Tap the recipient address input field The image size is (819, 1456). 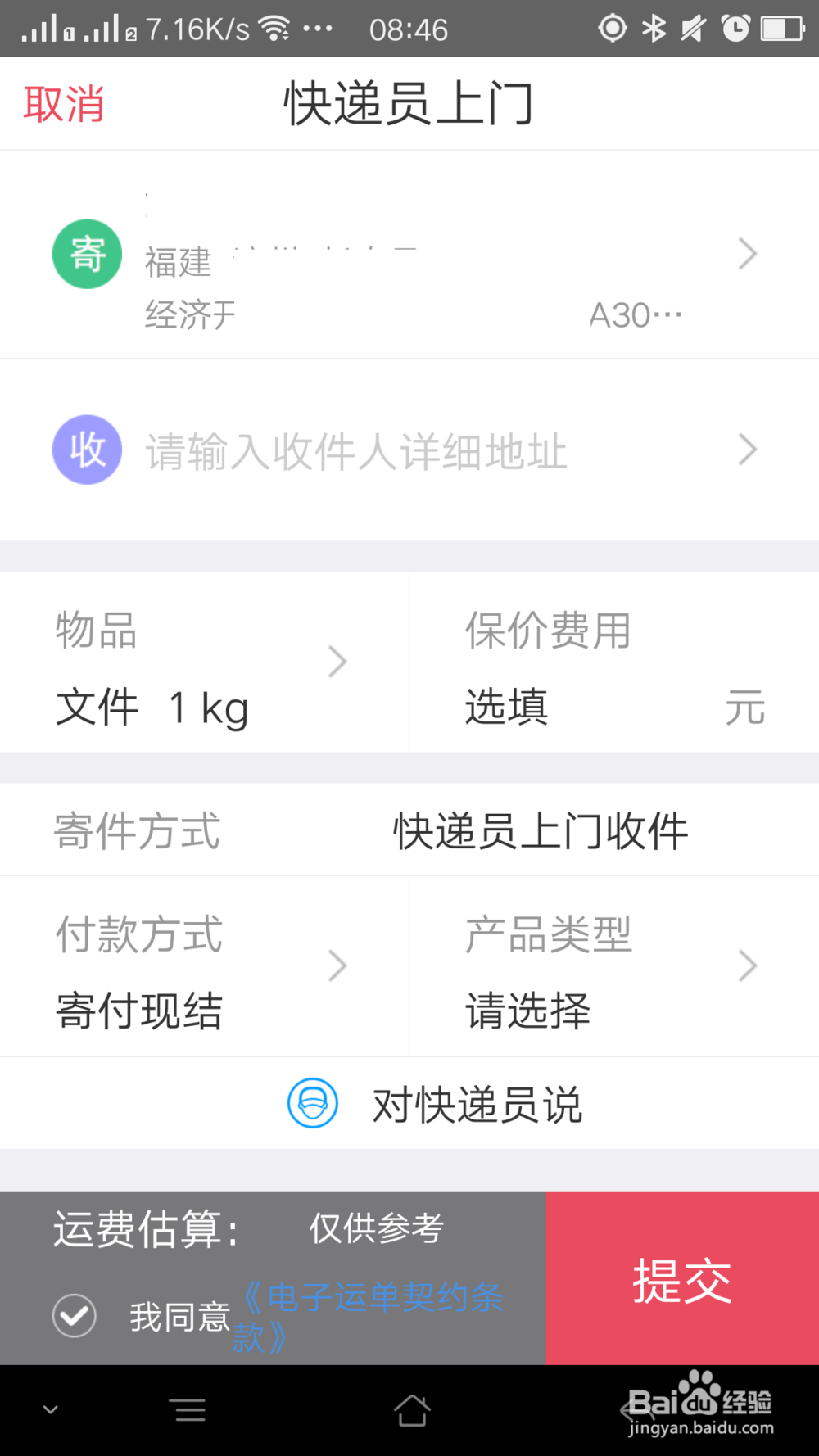355,450
